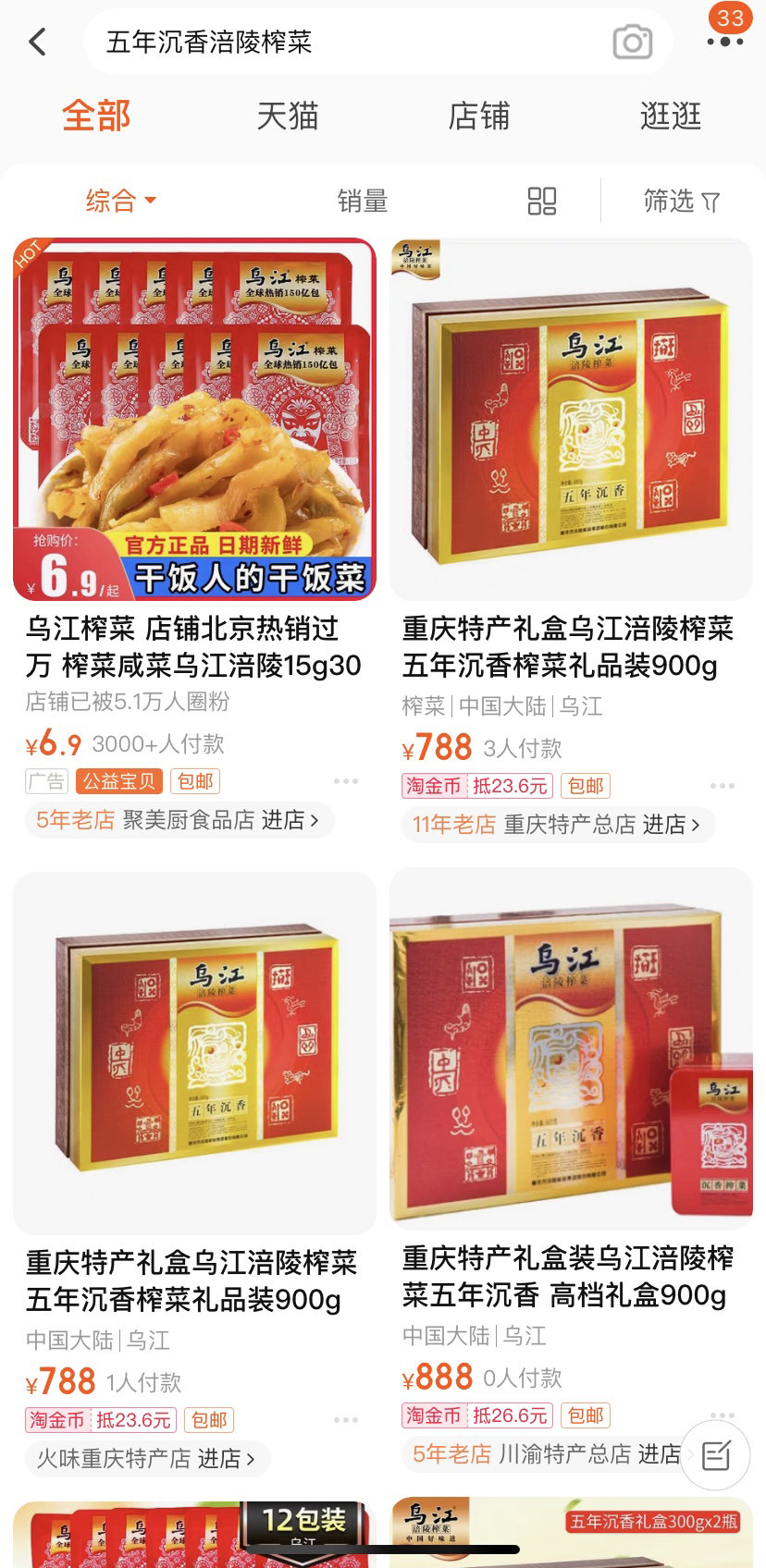
Task: Expand the 综合 sort dropdown
Action: (x=120, y=201)
